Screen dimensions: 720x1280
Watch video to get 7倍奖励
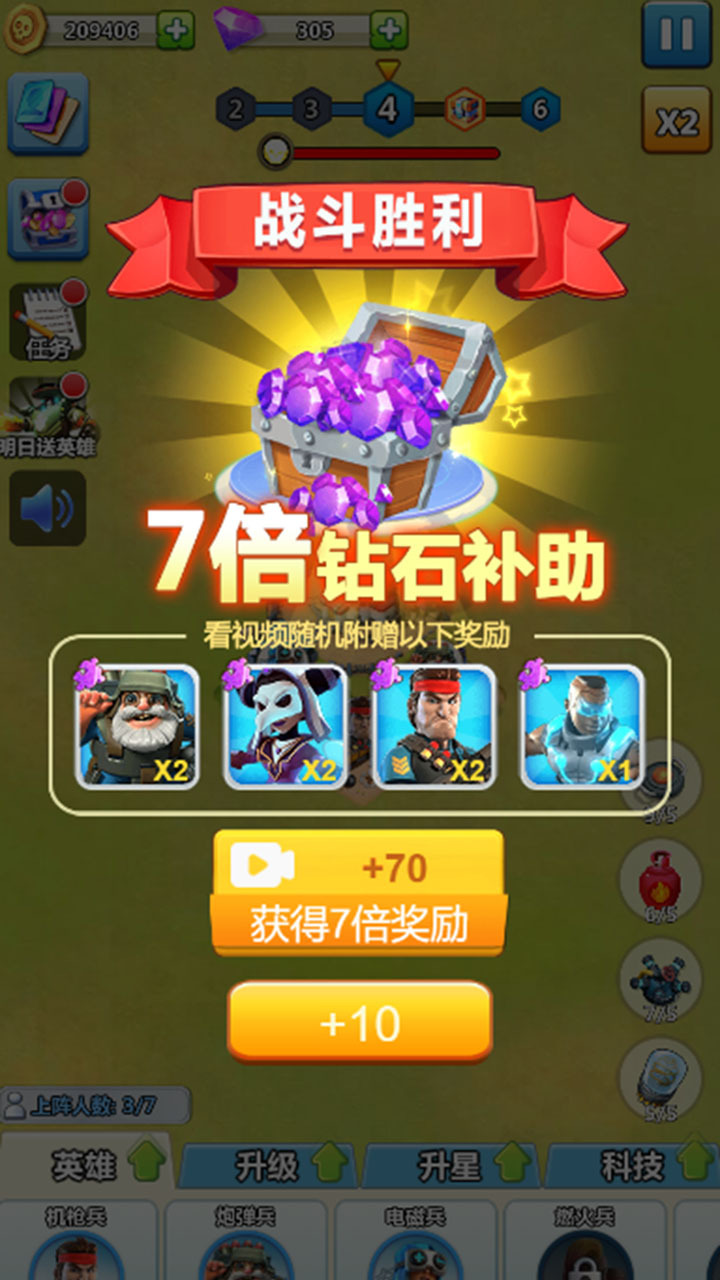pos(359,894)
